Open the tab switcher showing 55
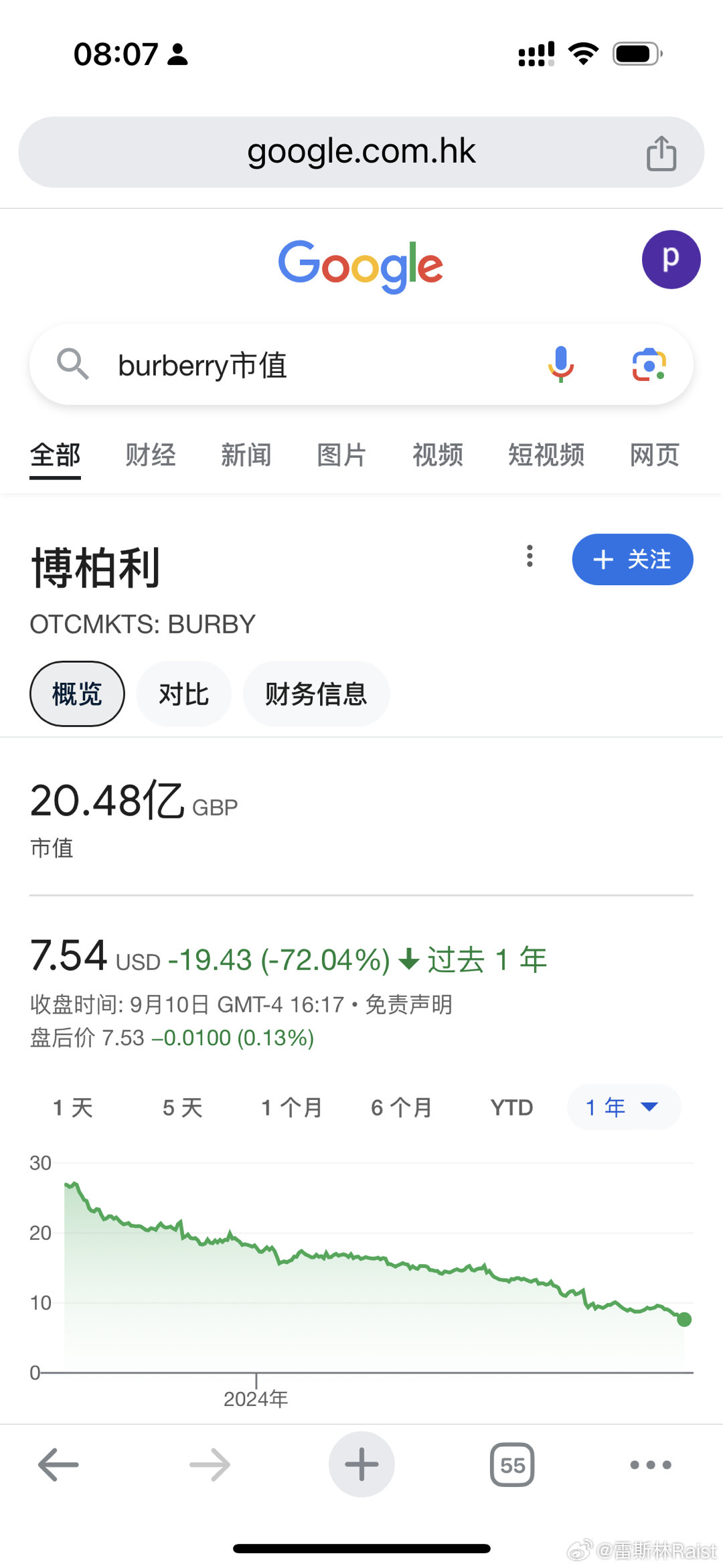 click(x=512, y=1465)
